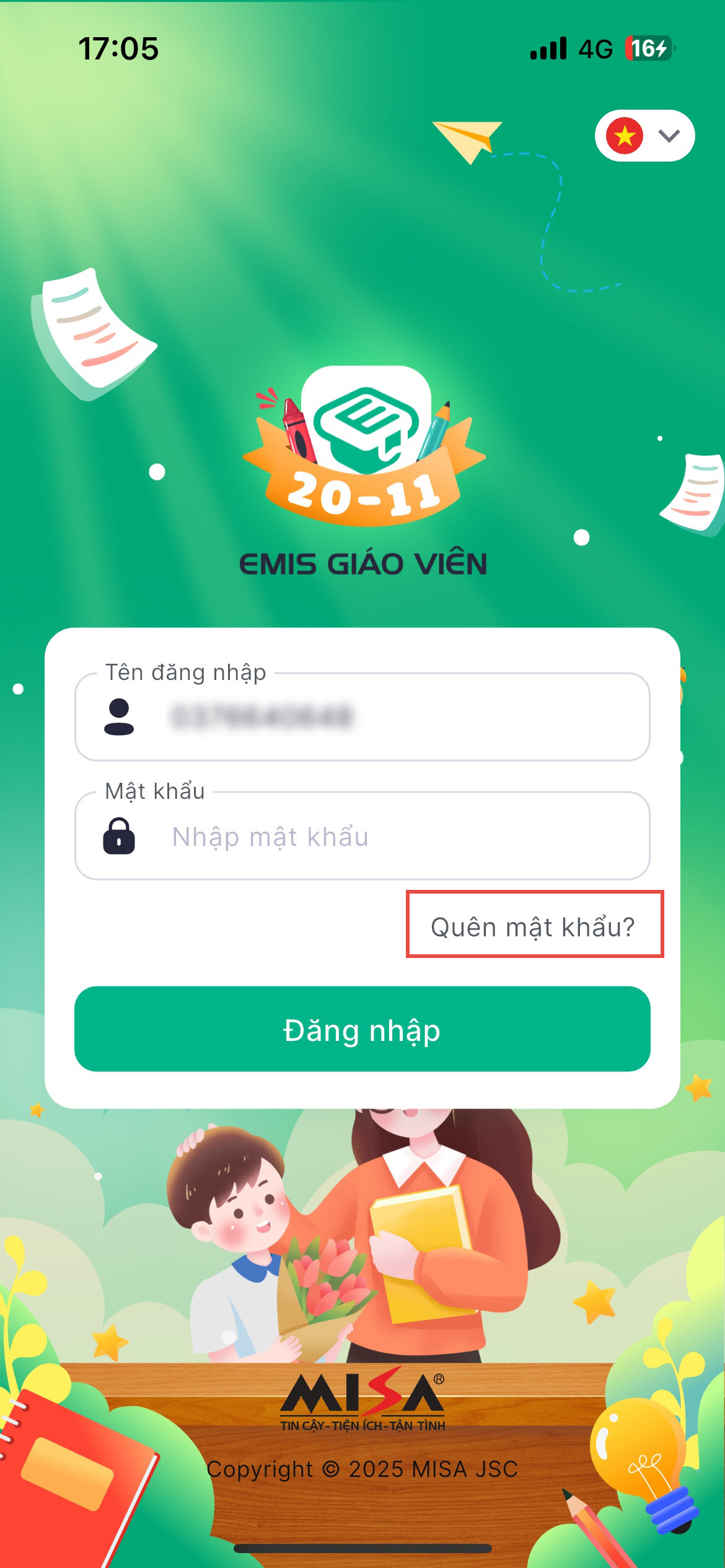Open the Quên mật khẩu? link
The image size is (725, 1568).
click(533, 927)
